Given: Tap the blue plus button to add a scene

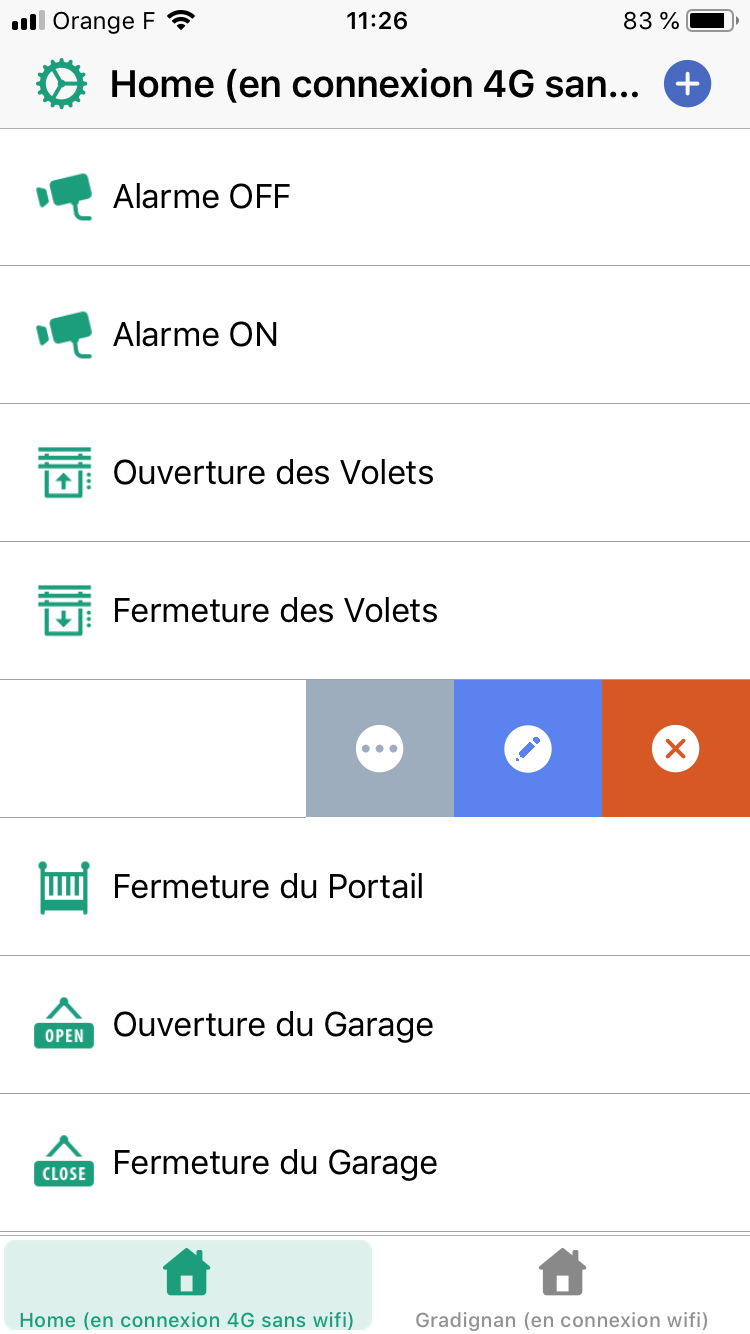Looking at the screenshot, I should 687,84.
